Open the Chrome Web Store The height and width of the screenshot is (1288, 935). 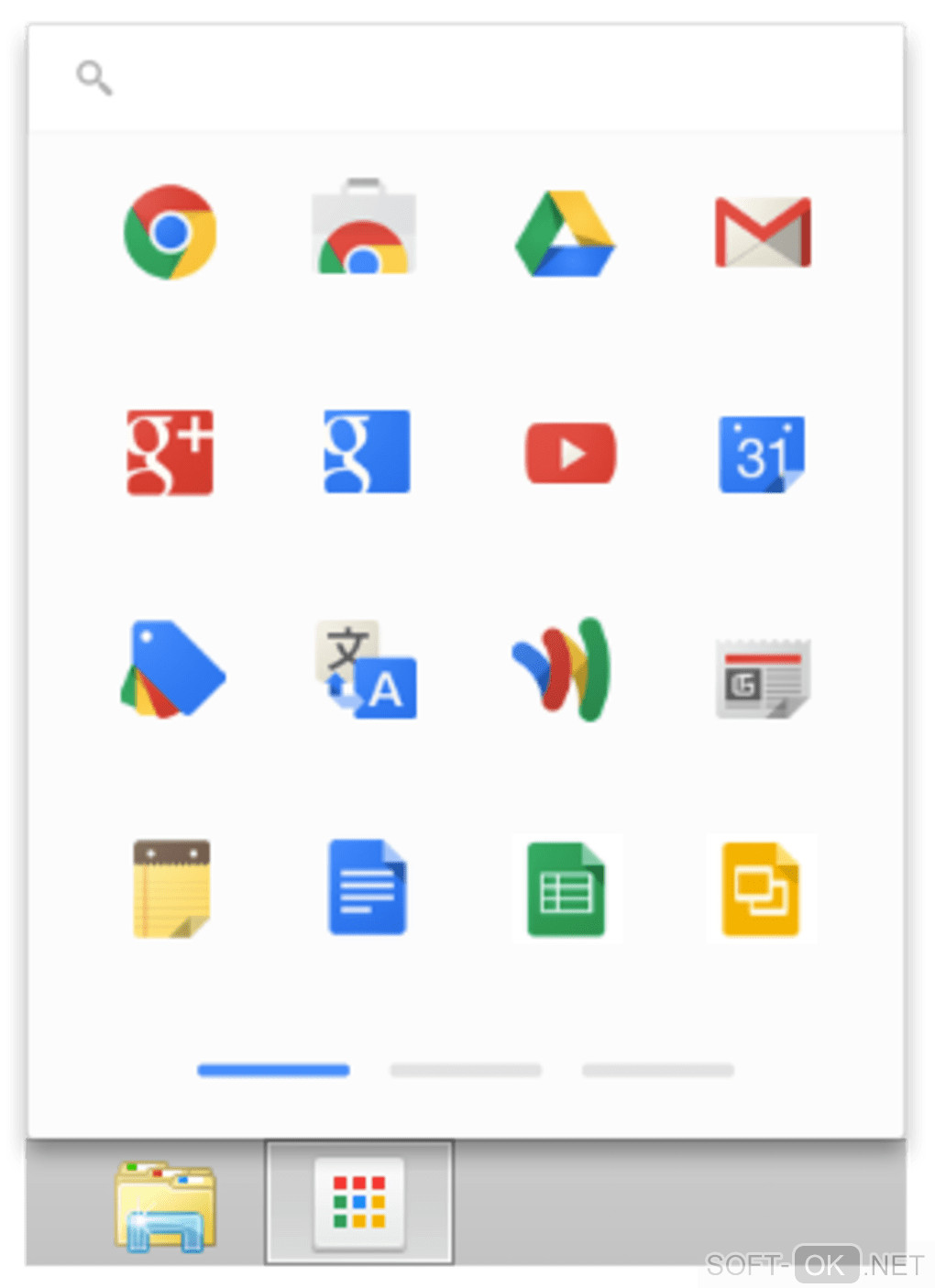364,229
